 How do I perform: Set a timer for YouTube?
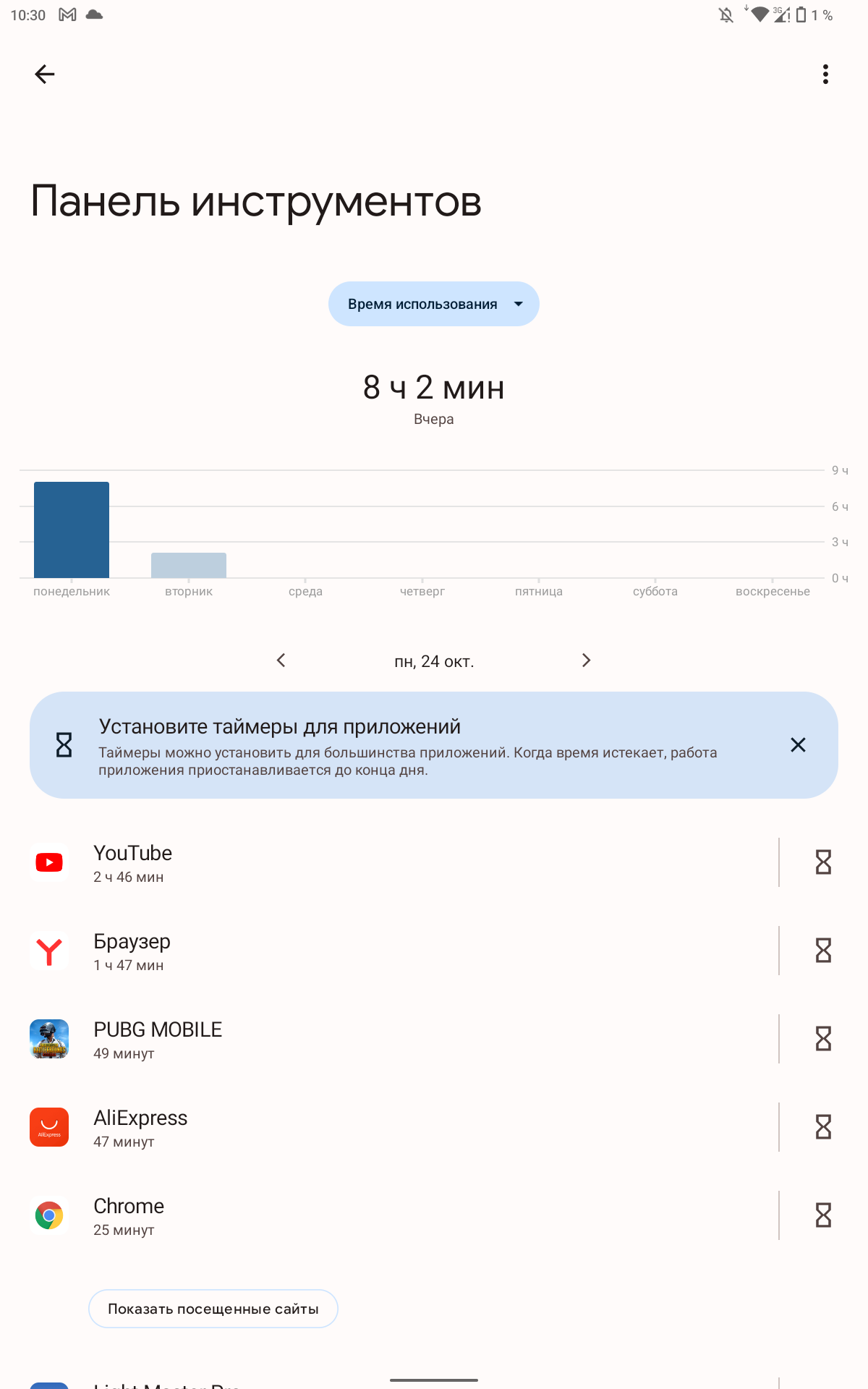click(823, 862)
